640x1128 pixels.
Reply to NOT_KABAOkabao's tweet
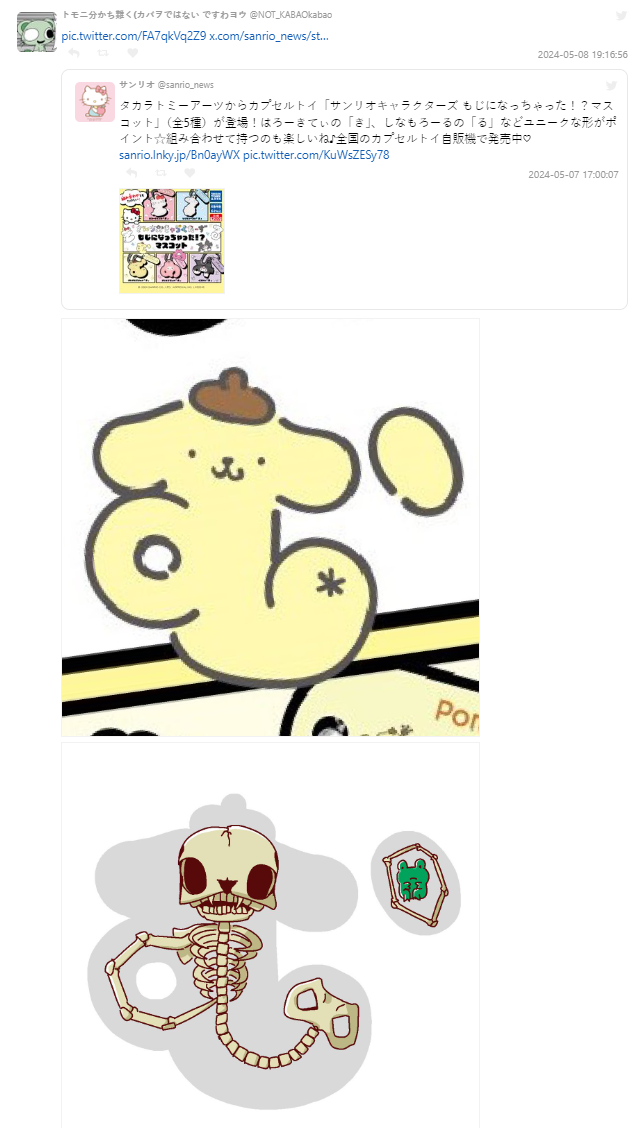point(74,53)
